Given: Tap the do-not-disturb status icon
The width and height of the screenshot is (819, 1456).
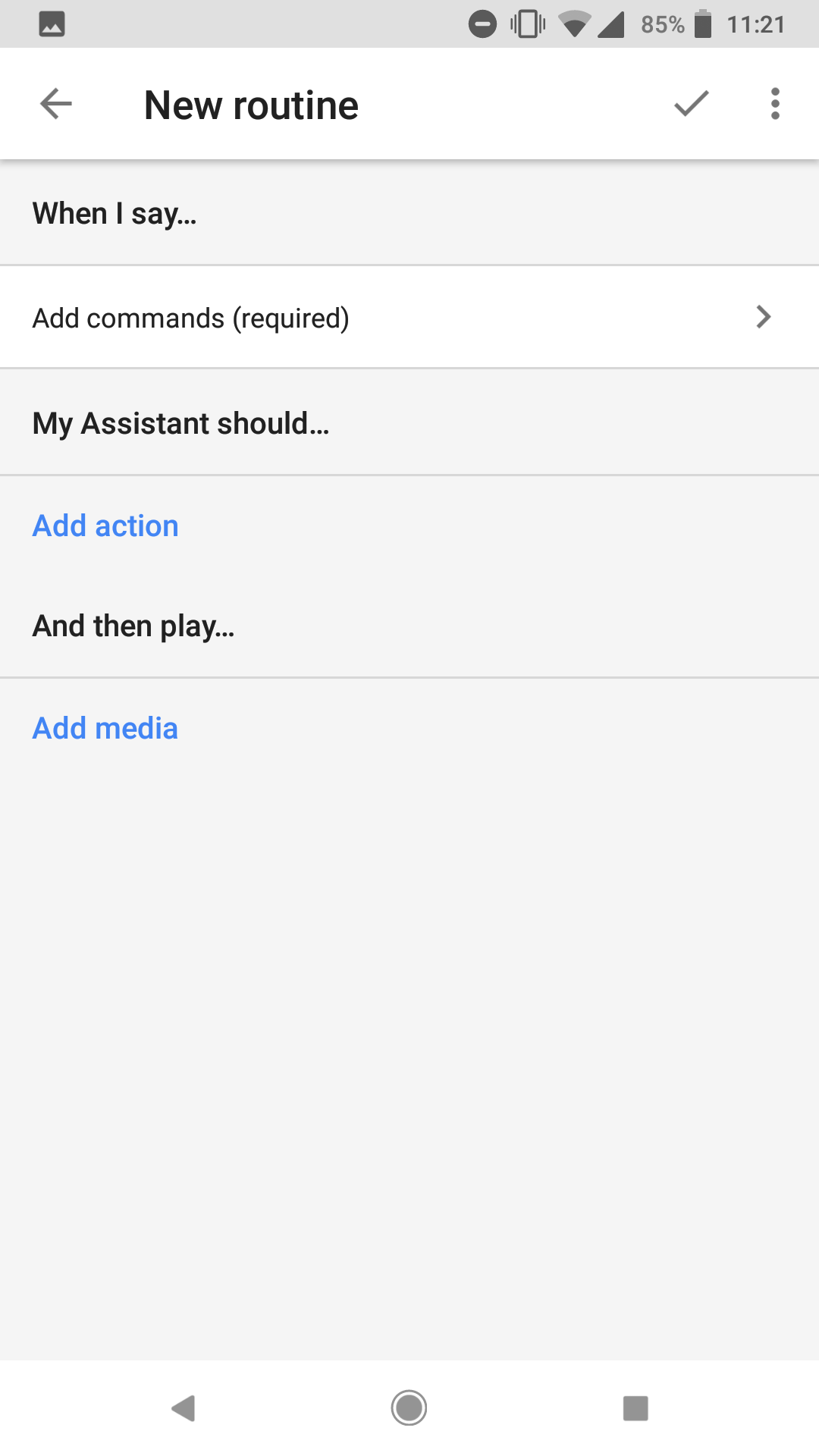Looking at the screenshot, I should pyautogui.click(x=483, y=23).
